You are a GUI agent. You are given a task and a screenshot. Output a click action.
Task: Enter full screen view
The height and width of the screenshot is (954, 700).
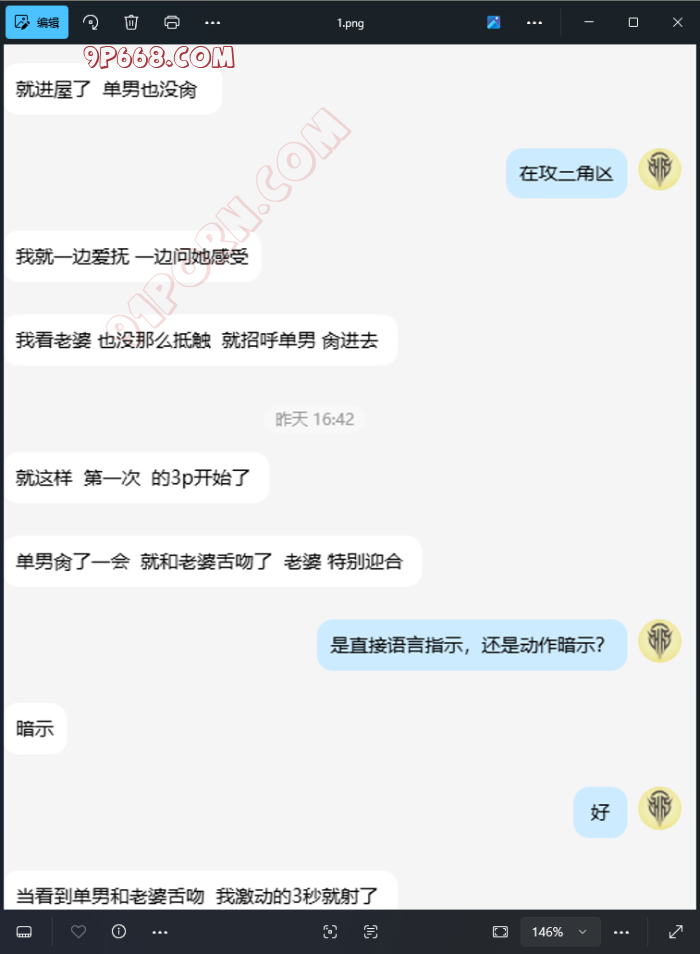(x=675, y=931)
